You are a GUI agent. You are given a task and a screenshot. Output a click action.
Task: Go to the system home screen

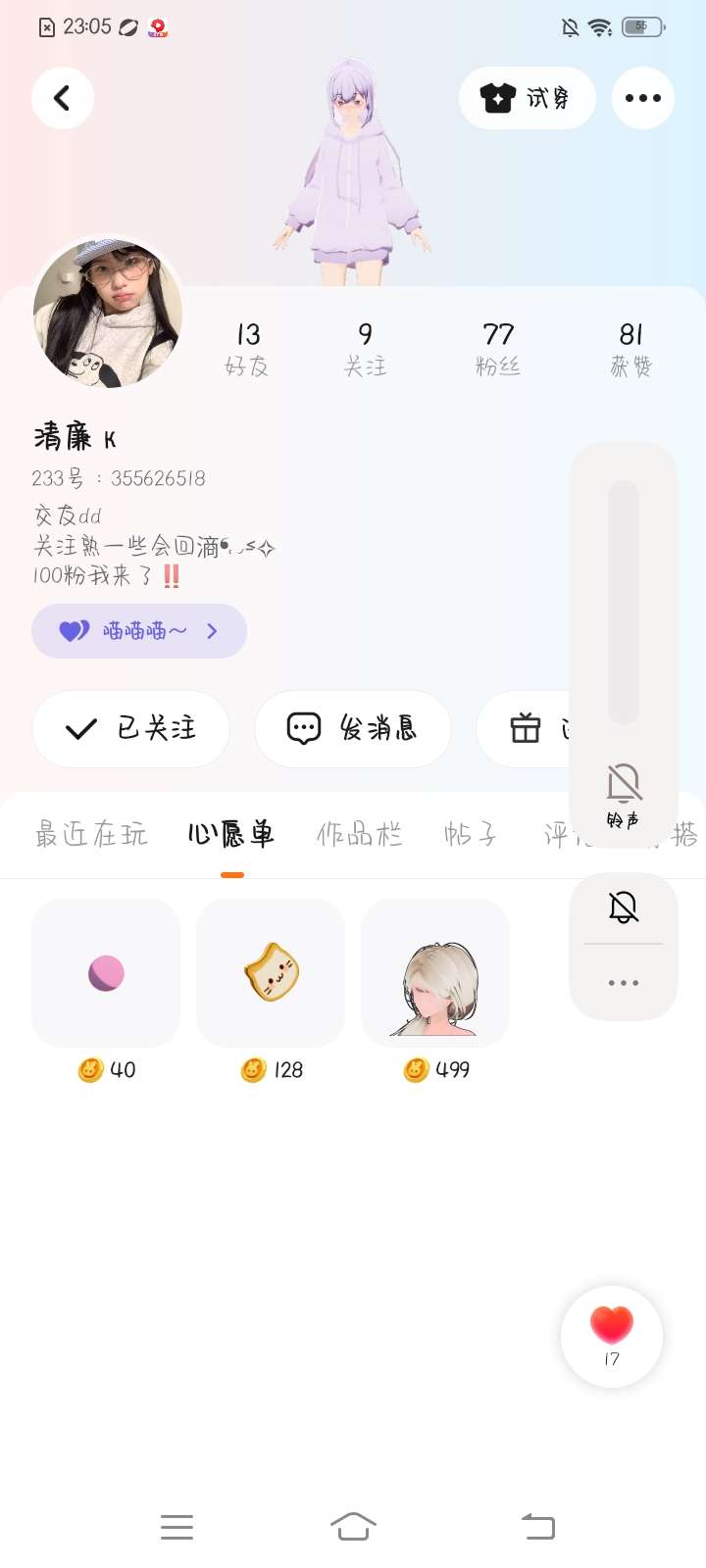pyautogui.click(x=353, y=1526)
